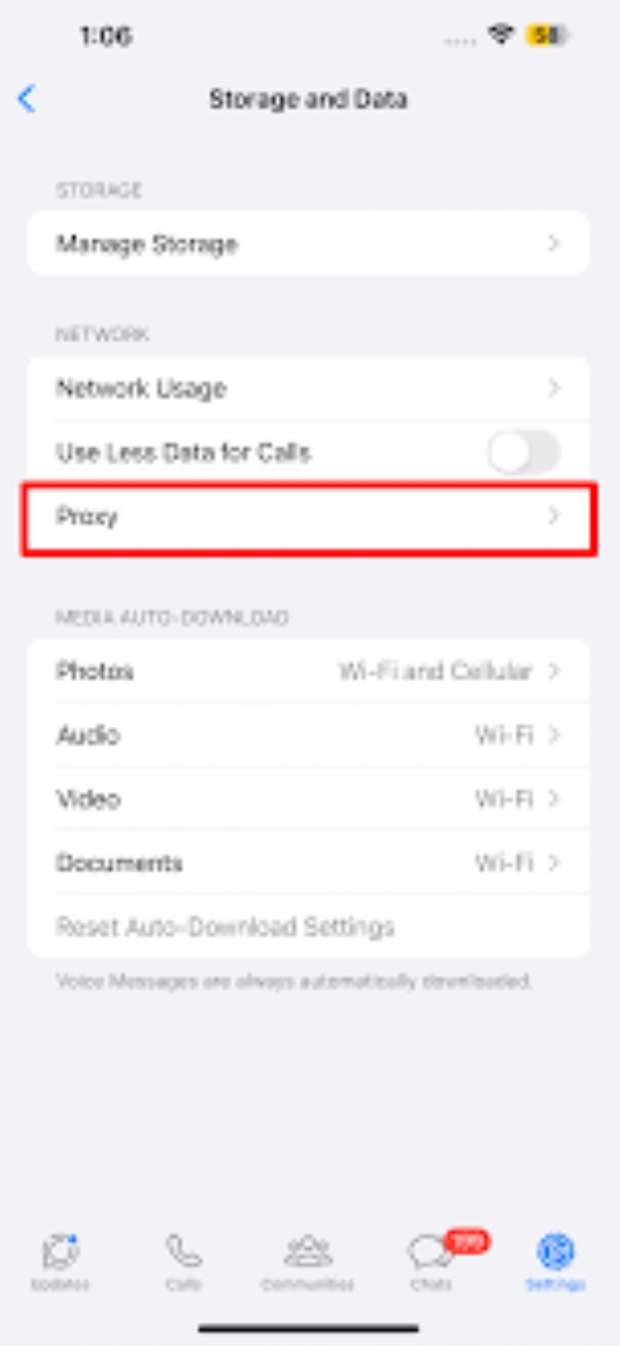Select the Settings tab

pyautogui.click(x=555, y=1261)
